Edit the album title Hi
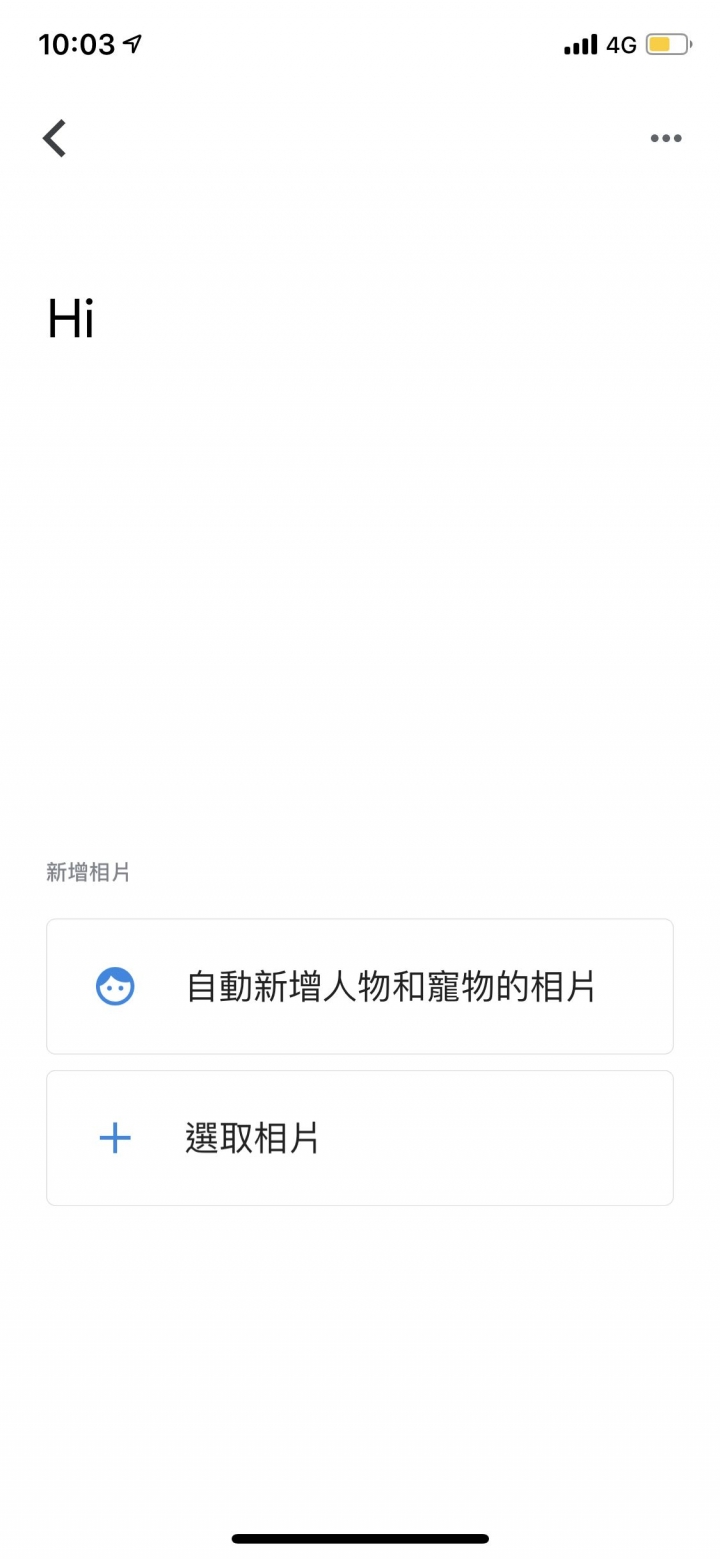Screen dimensions: 720x1559 [71, 320]
